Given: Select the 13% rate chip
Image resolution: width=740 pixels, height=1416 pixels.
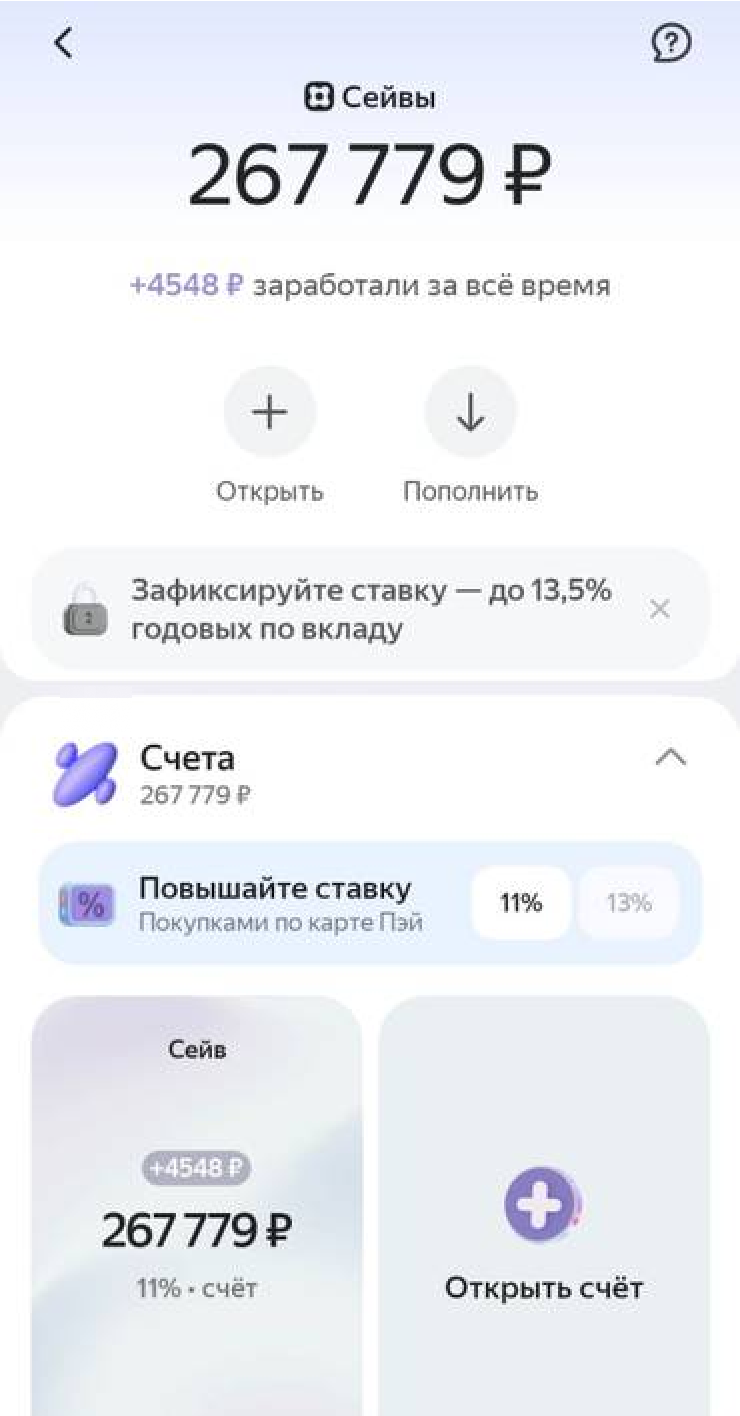Looking at the screenshot, I should (629, 903).
